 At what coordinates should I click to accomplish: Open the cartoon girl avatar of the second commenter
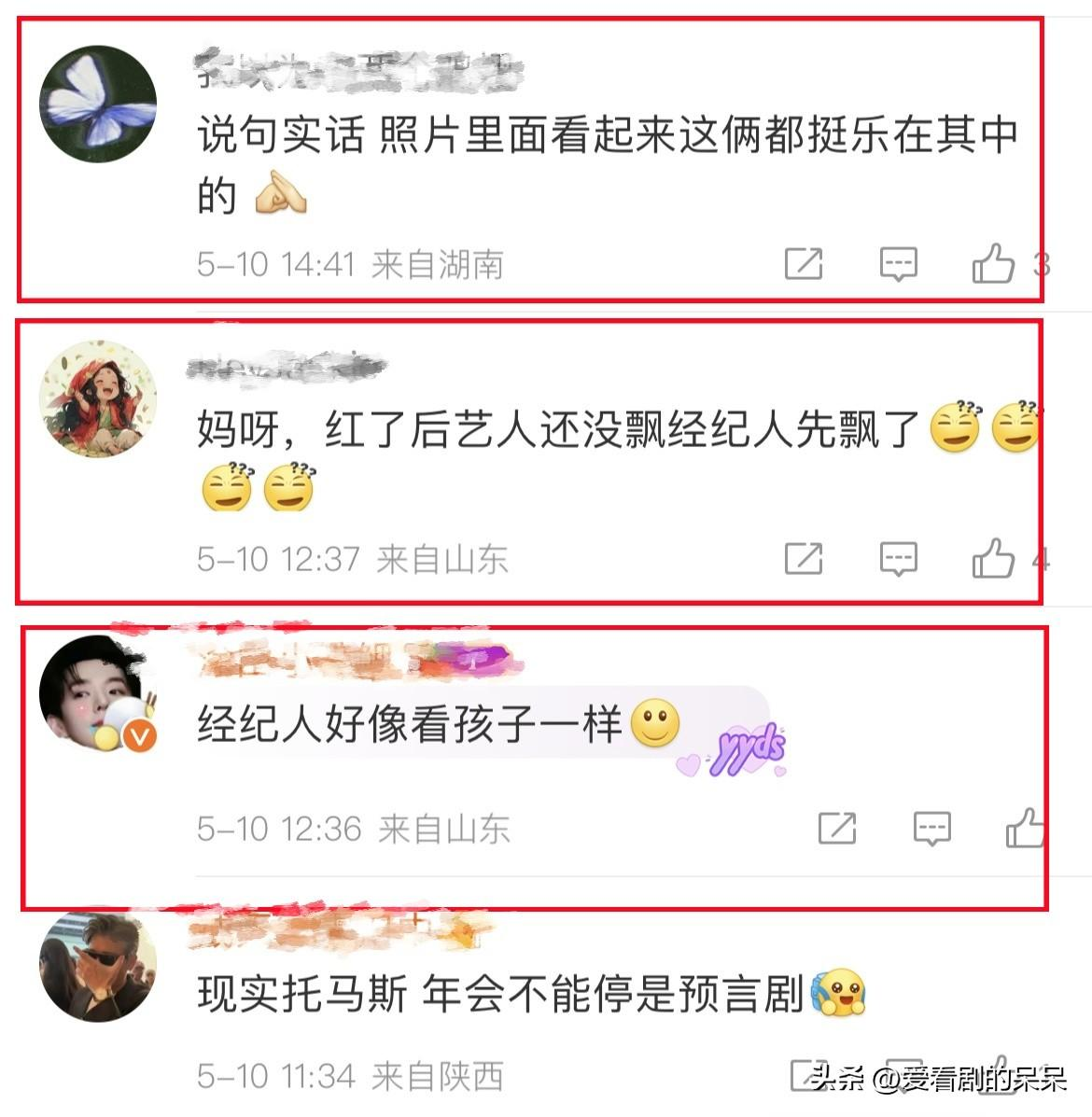pyautogui.click(x=98, y=401)
